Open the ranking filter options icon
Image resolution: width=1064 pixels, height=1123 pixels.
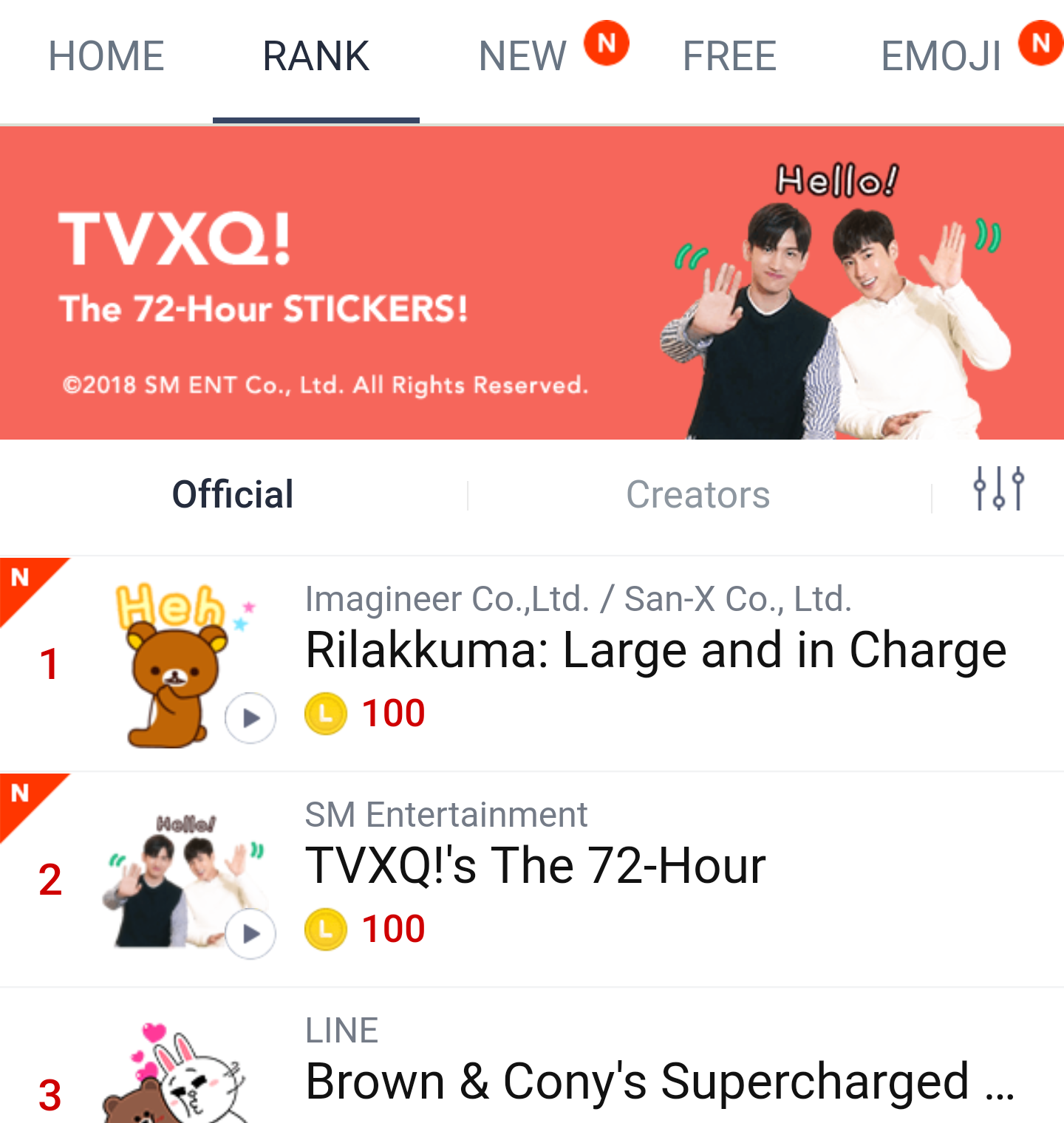coord(998,488)
